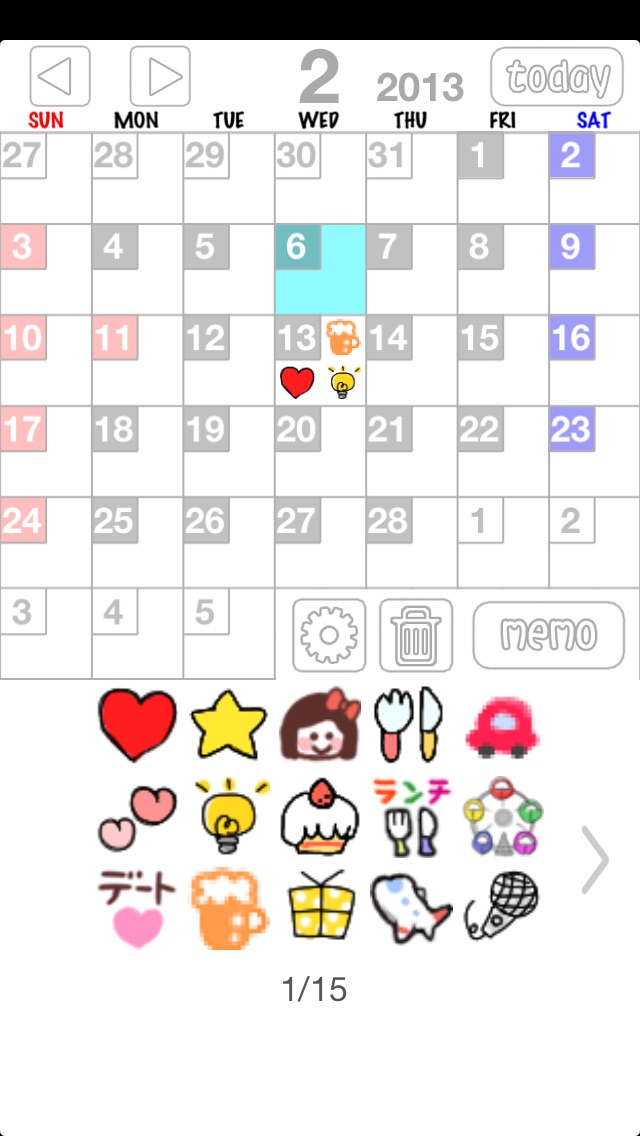This screenshot has width=640, height=1136.
Task: Select February 13 on the calendar
Action: (x=320, y=360)
